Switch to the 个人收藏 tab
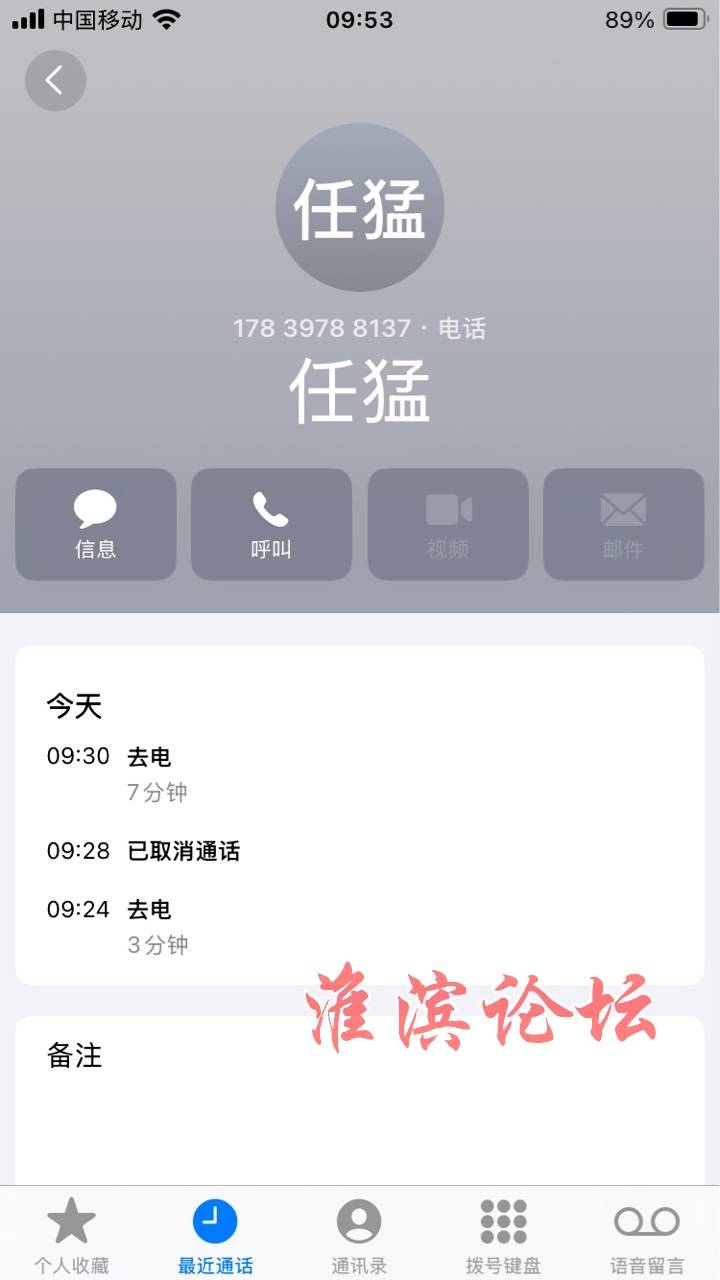The height and width of the screenshot is (1280, 720). 71,1236
